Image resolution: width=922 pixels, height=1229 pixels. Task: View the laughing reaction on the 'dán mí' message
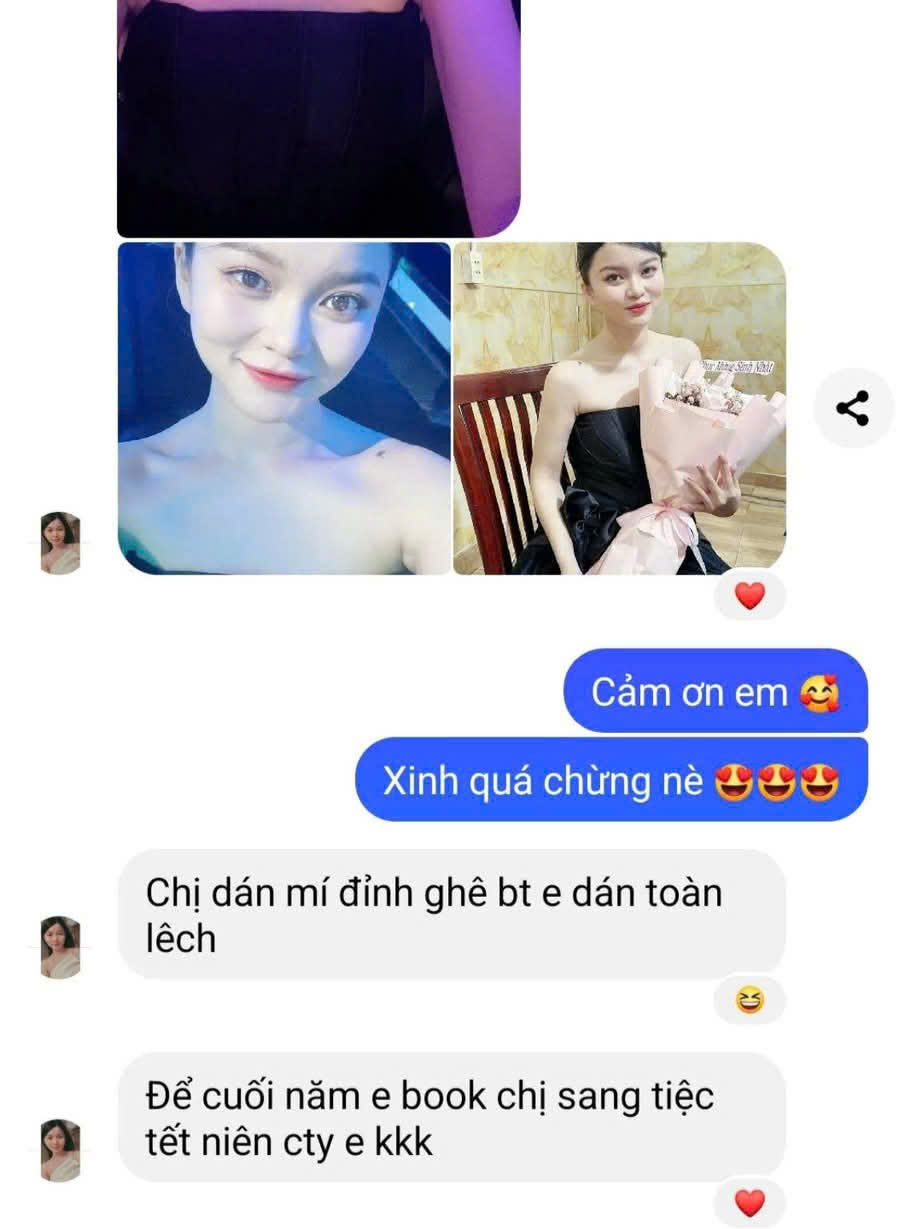pos(749,1000)
